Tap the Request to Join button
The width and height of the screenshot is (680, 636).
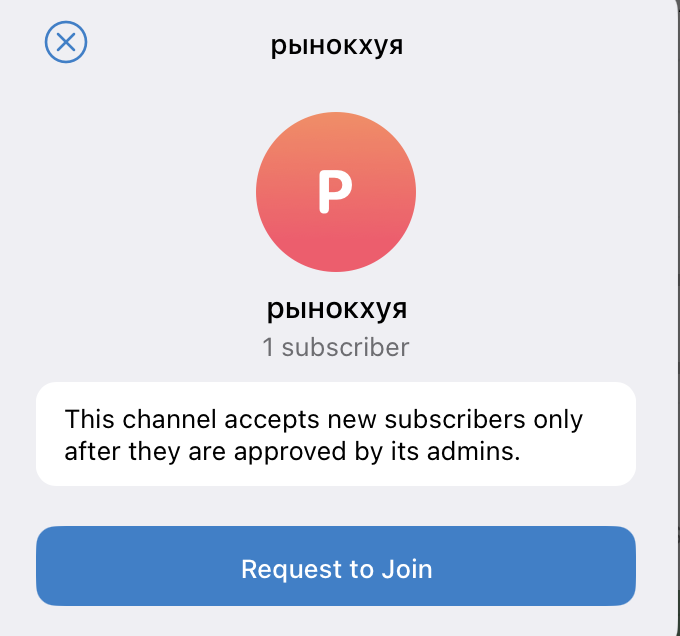click(336, 567)
